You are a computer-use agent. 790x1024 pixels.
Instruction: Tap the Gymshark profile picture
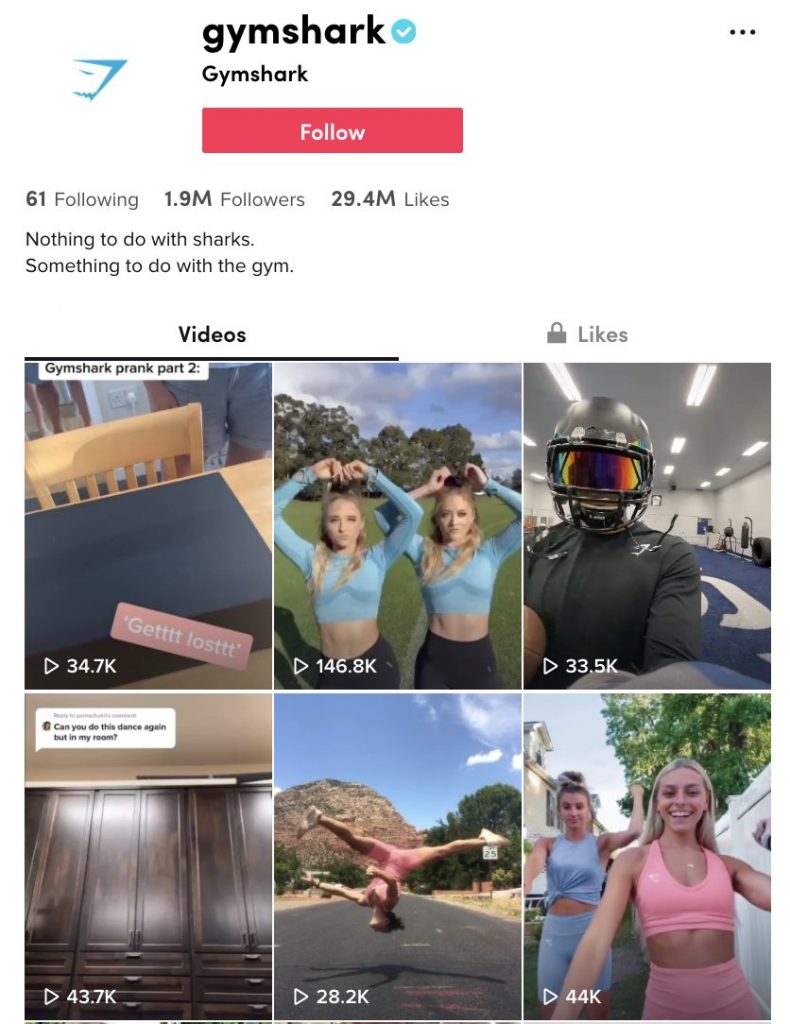(100, 78)
